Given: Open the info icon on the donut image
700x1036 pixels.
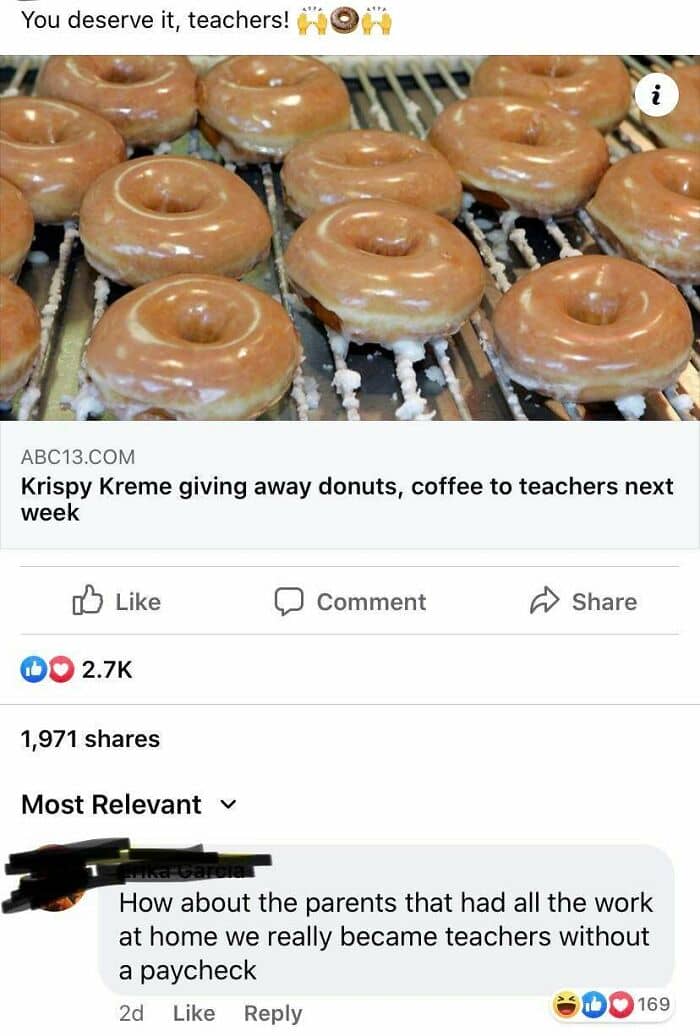Looking at the screenshot, I should (656, 96).
